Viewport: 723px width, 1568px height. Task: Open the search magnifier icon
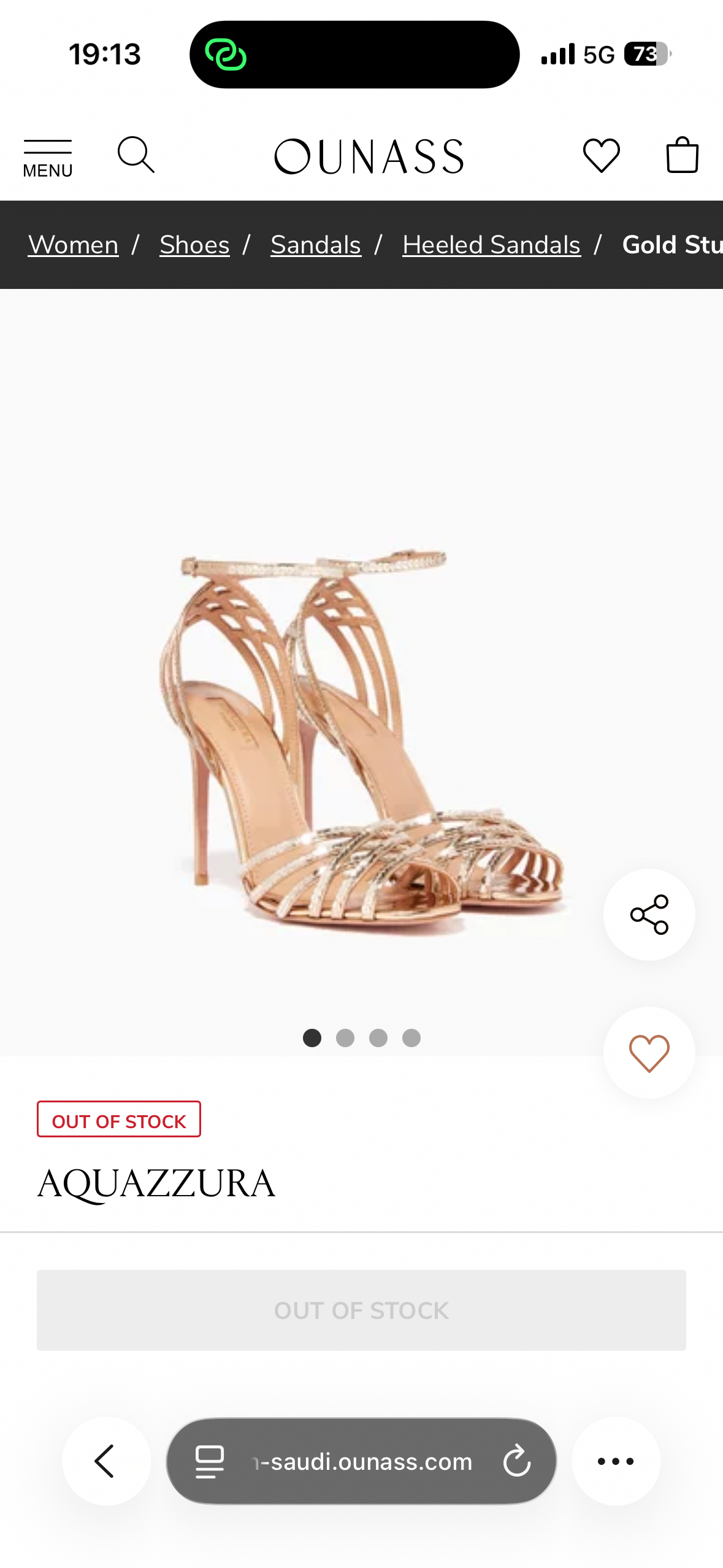pos(136,155)
